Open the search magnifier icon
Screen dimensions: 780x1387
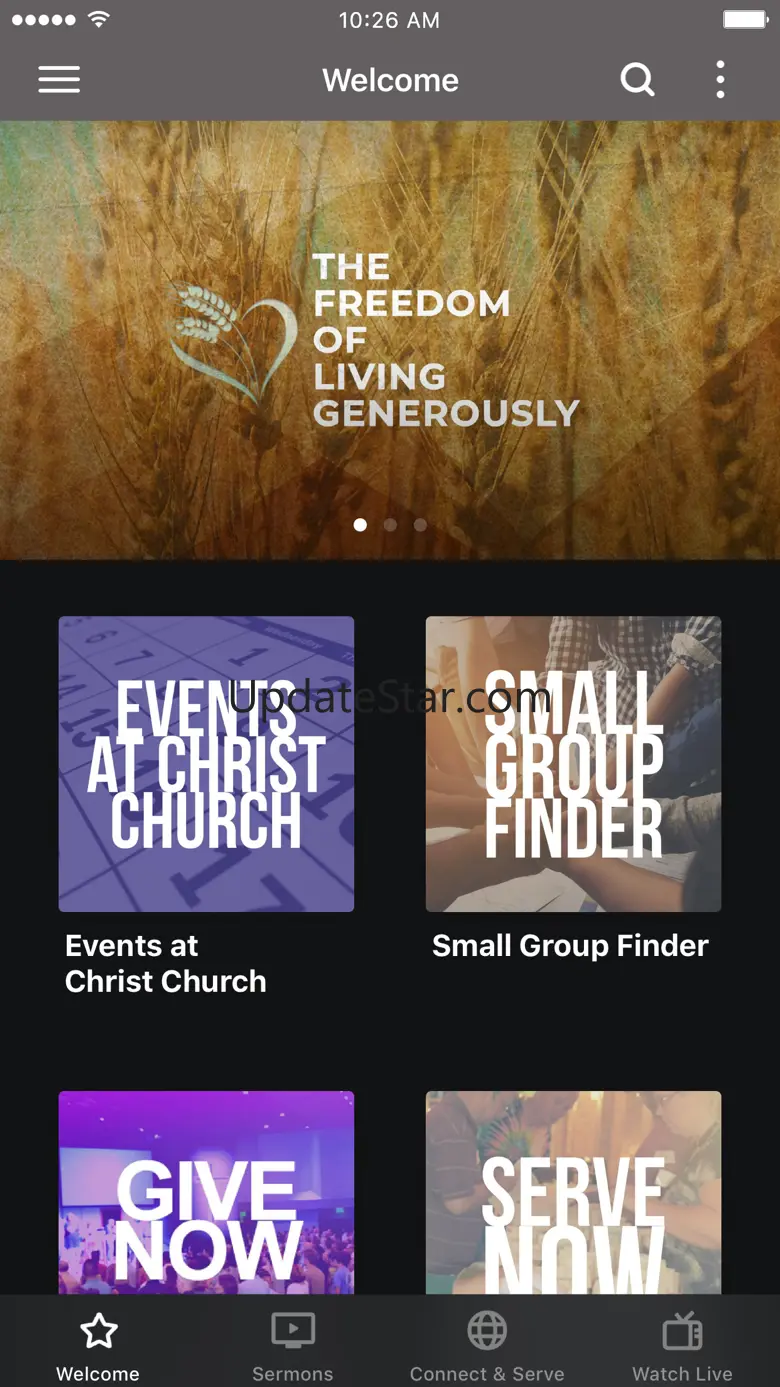point(637,80)
